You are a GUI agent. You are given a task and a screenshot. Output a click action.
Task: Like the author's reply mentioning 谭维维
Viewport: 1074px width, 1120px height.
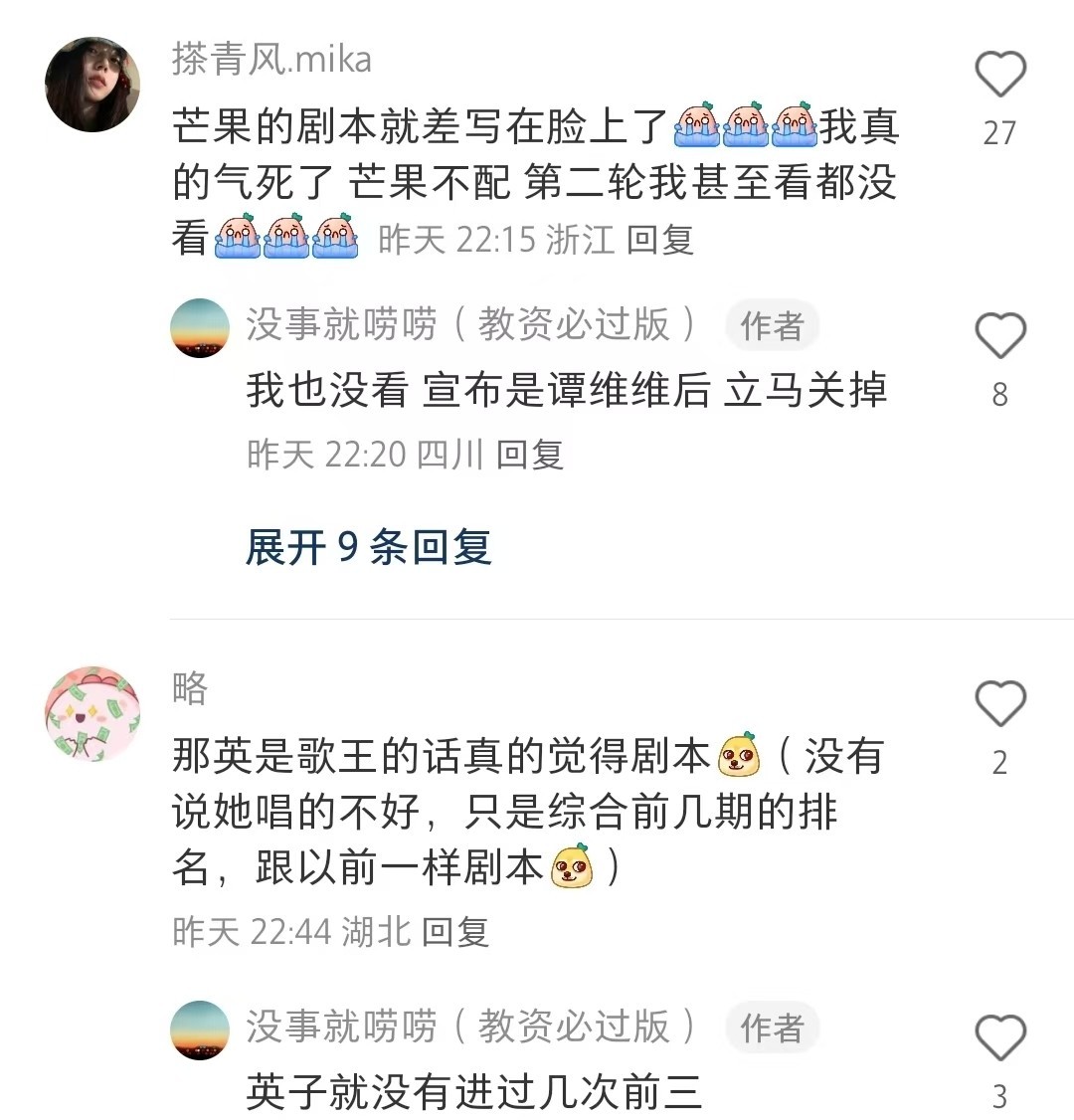pyautogui.click(x=999, y=337)
